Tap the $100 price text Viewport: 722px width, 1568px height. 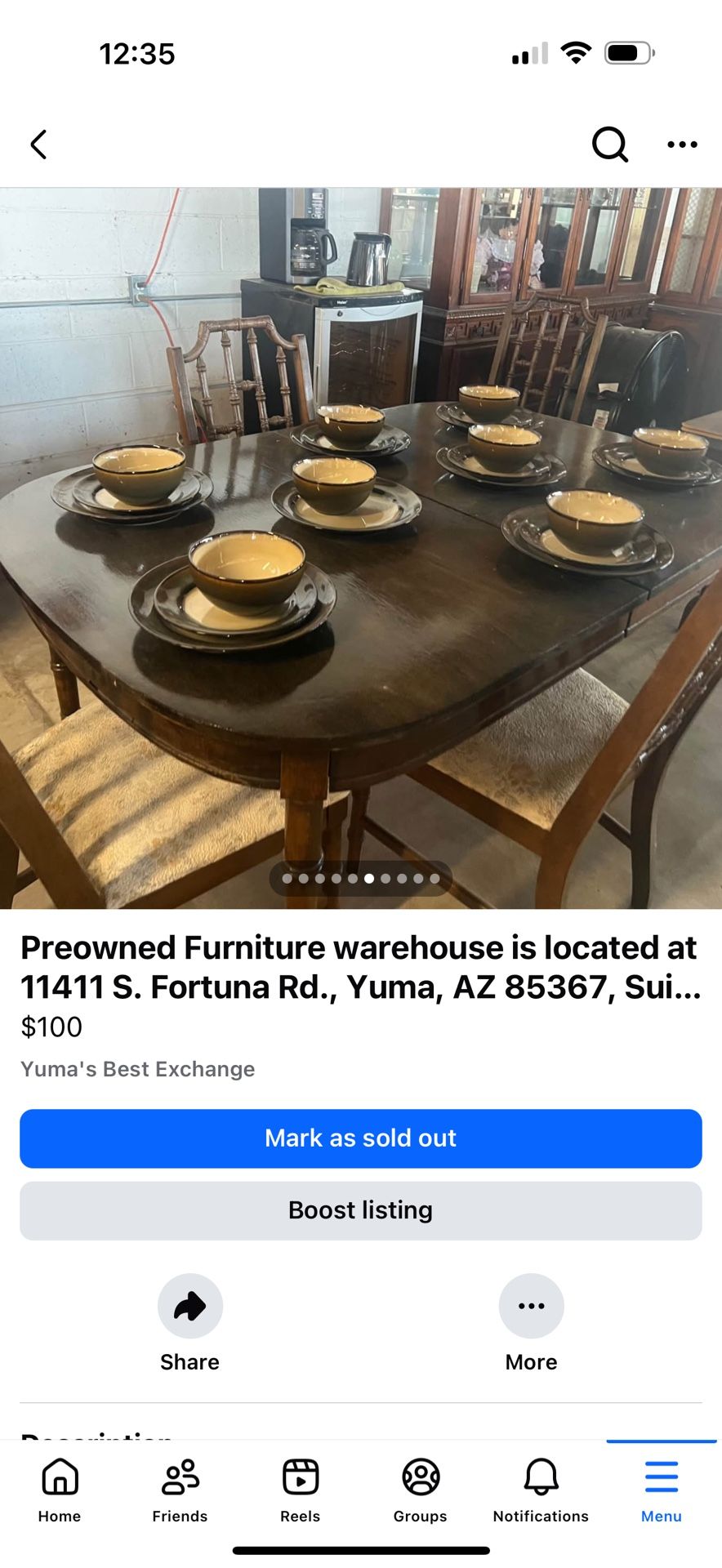[x=51, y=1027]
